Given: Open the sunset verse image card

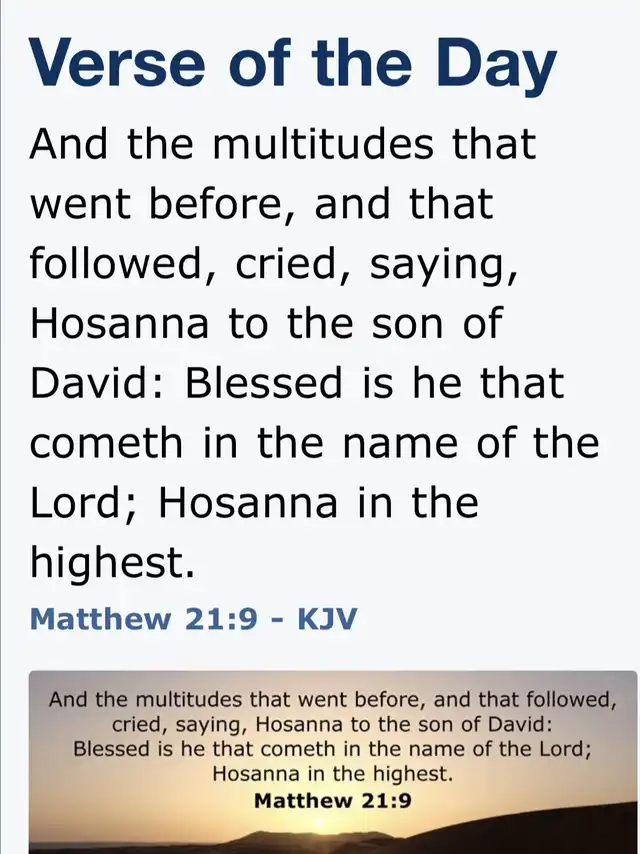Looking at the screenshot, I should click(332, 761).
